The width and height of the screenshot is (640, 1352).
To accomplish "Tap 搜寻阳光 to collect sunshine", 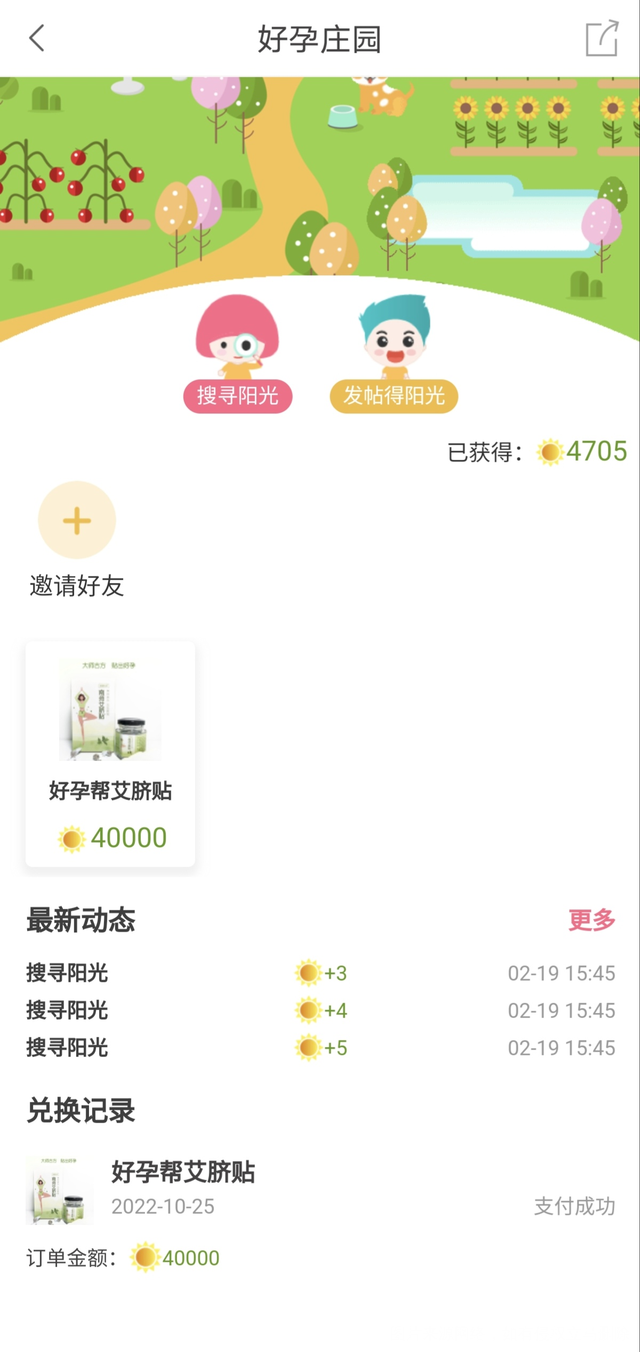I will point(237,395).
